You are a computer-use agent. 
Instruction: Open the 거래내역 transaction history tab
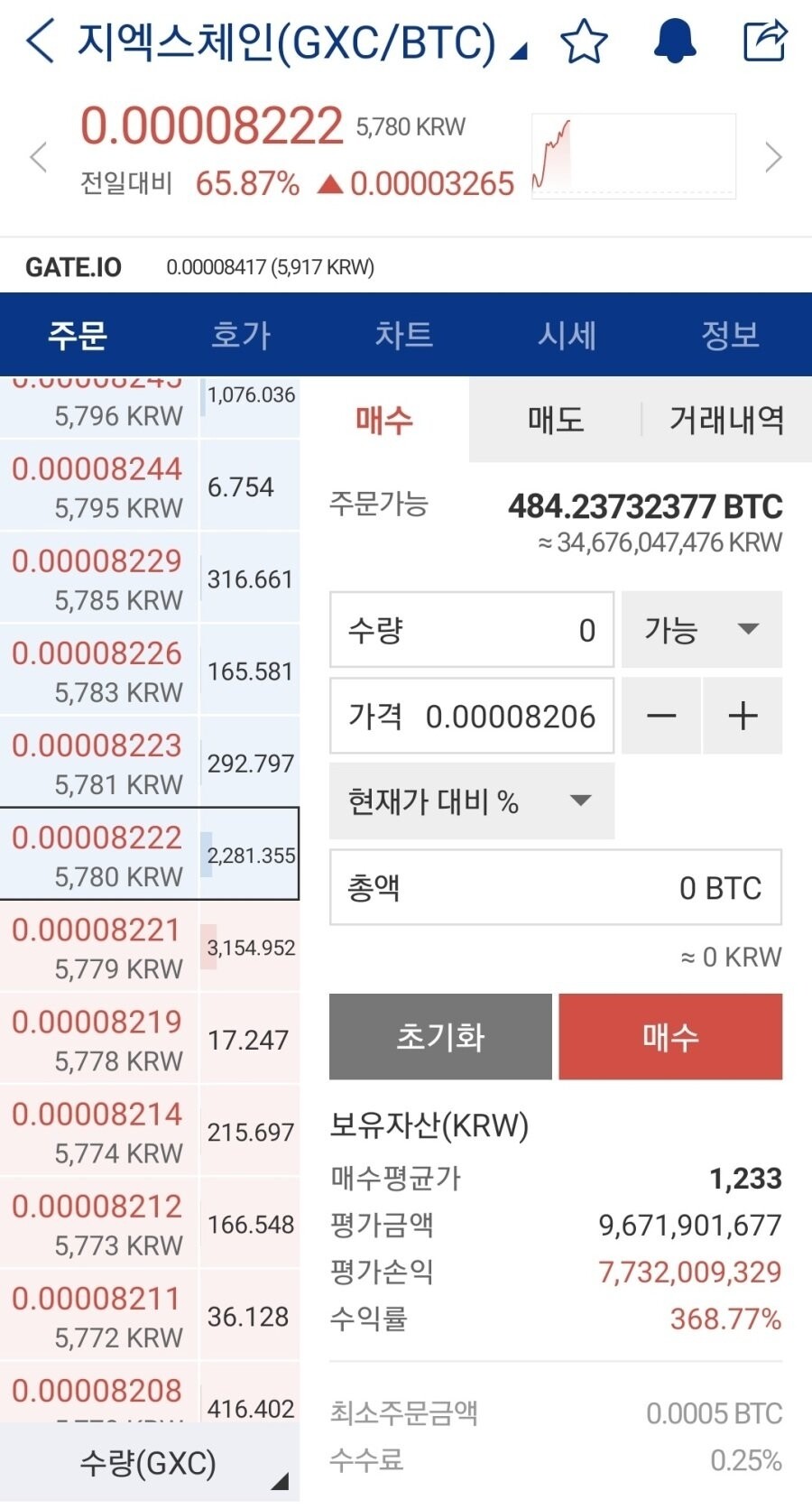pos(727,420)
